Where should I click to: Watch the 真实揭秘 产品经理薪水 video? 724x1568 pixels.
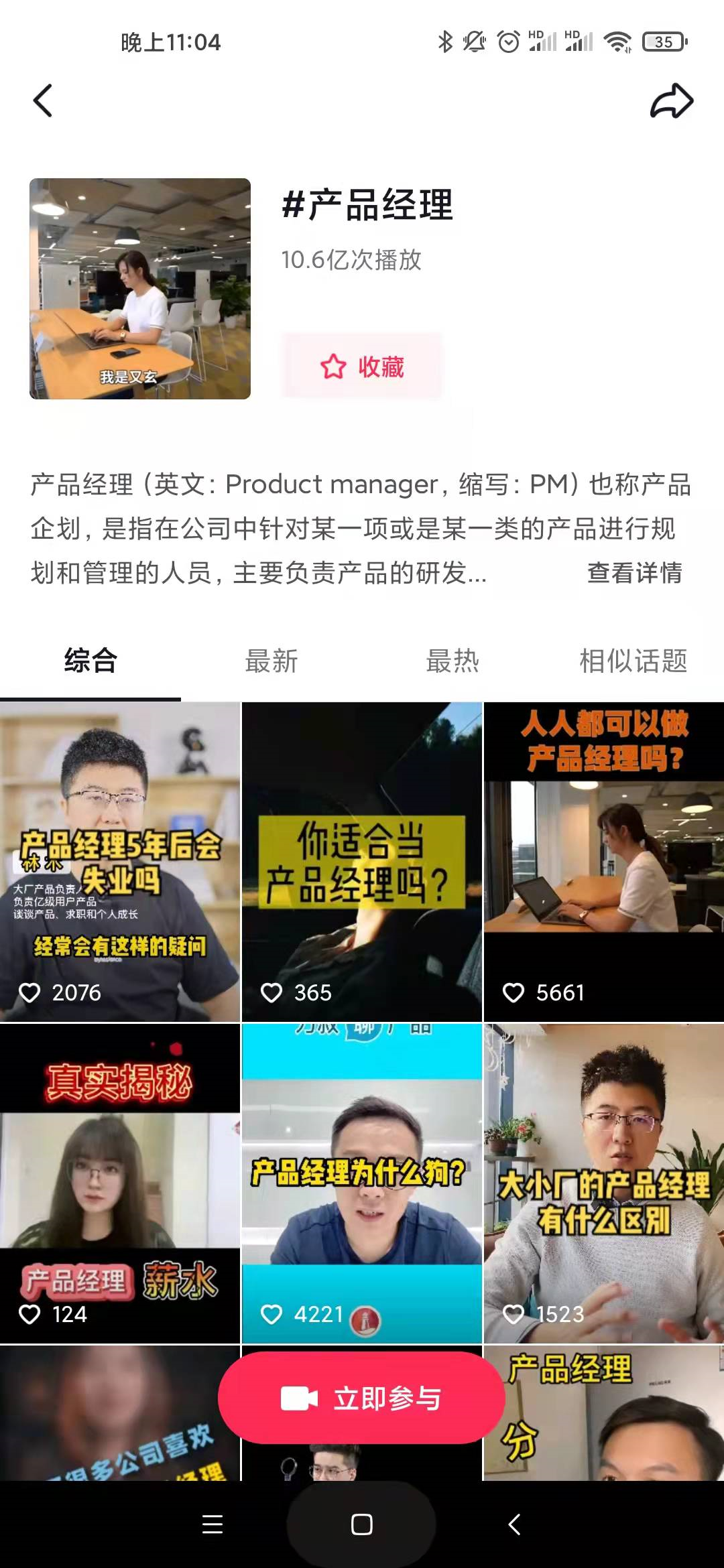[120, 1183]
